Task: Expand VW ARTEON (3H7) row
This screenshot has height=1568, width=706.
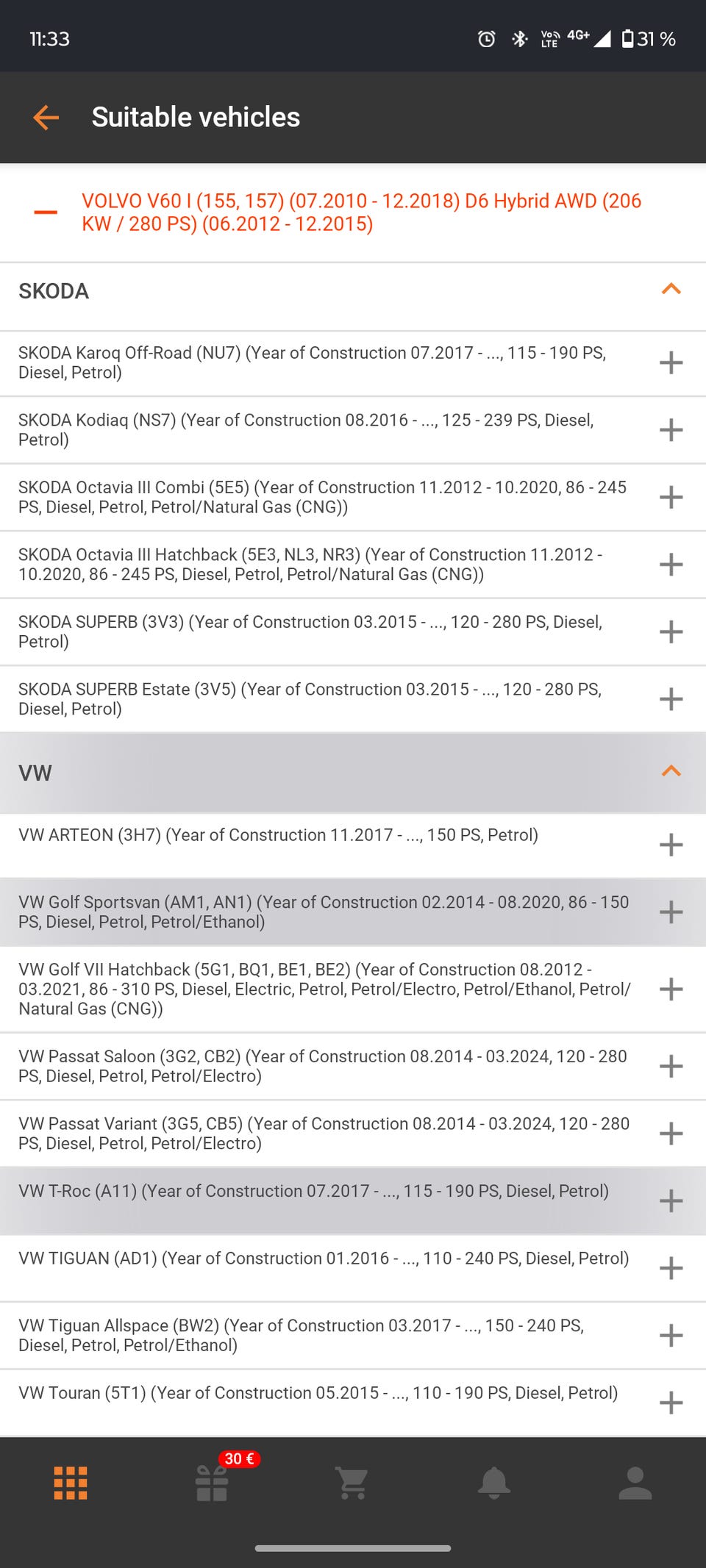Action: pyautogui.click(x=671, y=845)
